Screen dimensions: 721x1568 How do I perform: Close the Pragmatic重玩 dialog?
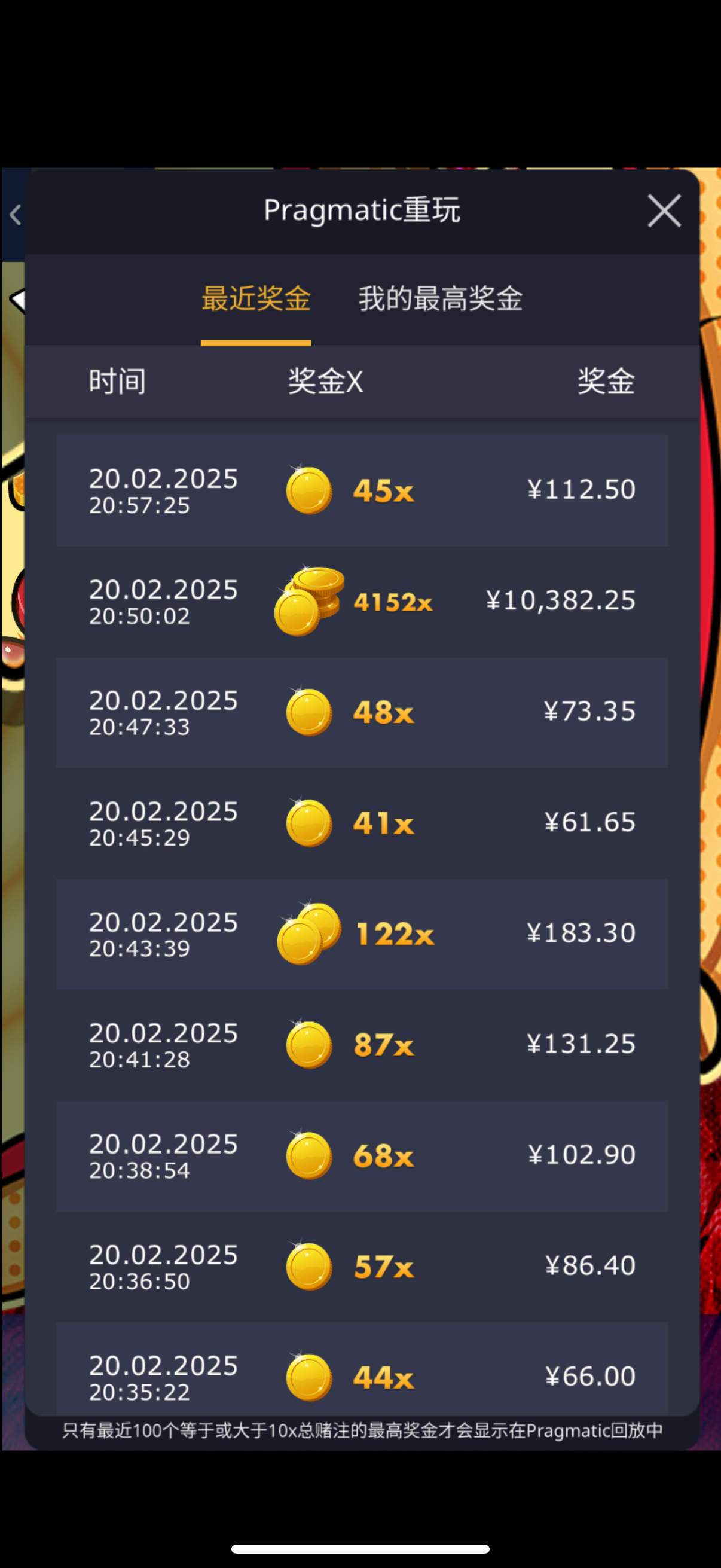tap(664, 211)
